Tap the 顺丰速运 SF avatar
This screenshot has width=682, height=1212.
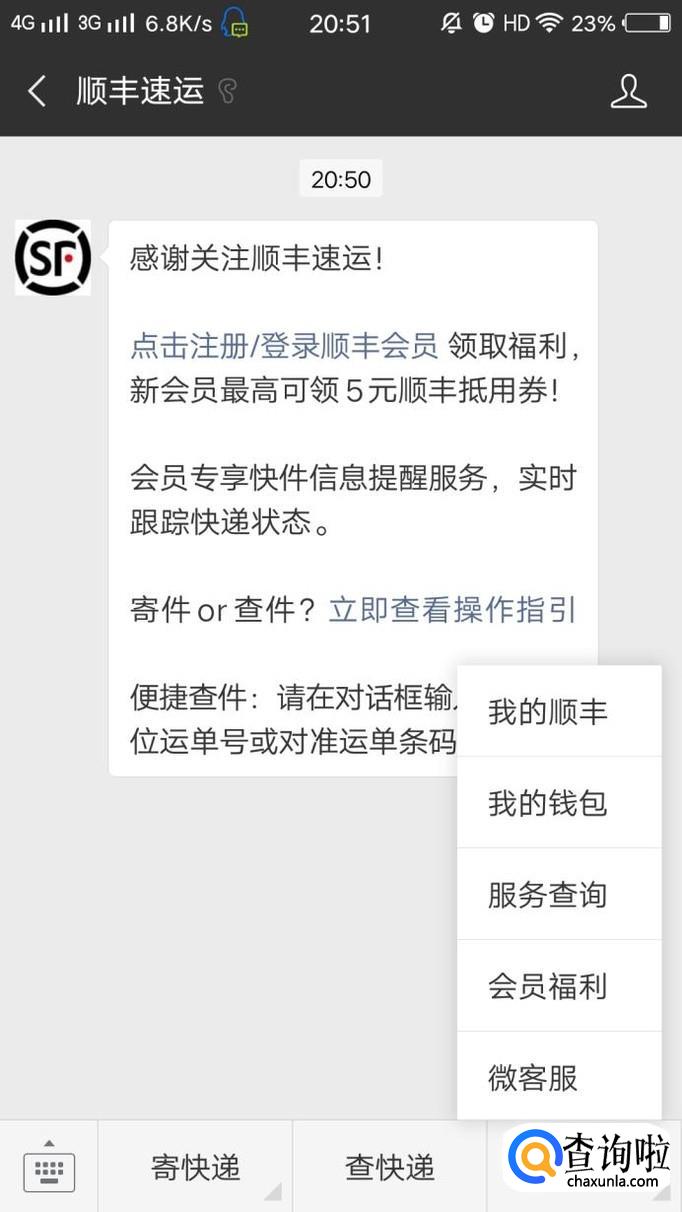tap(53, 258)
